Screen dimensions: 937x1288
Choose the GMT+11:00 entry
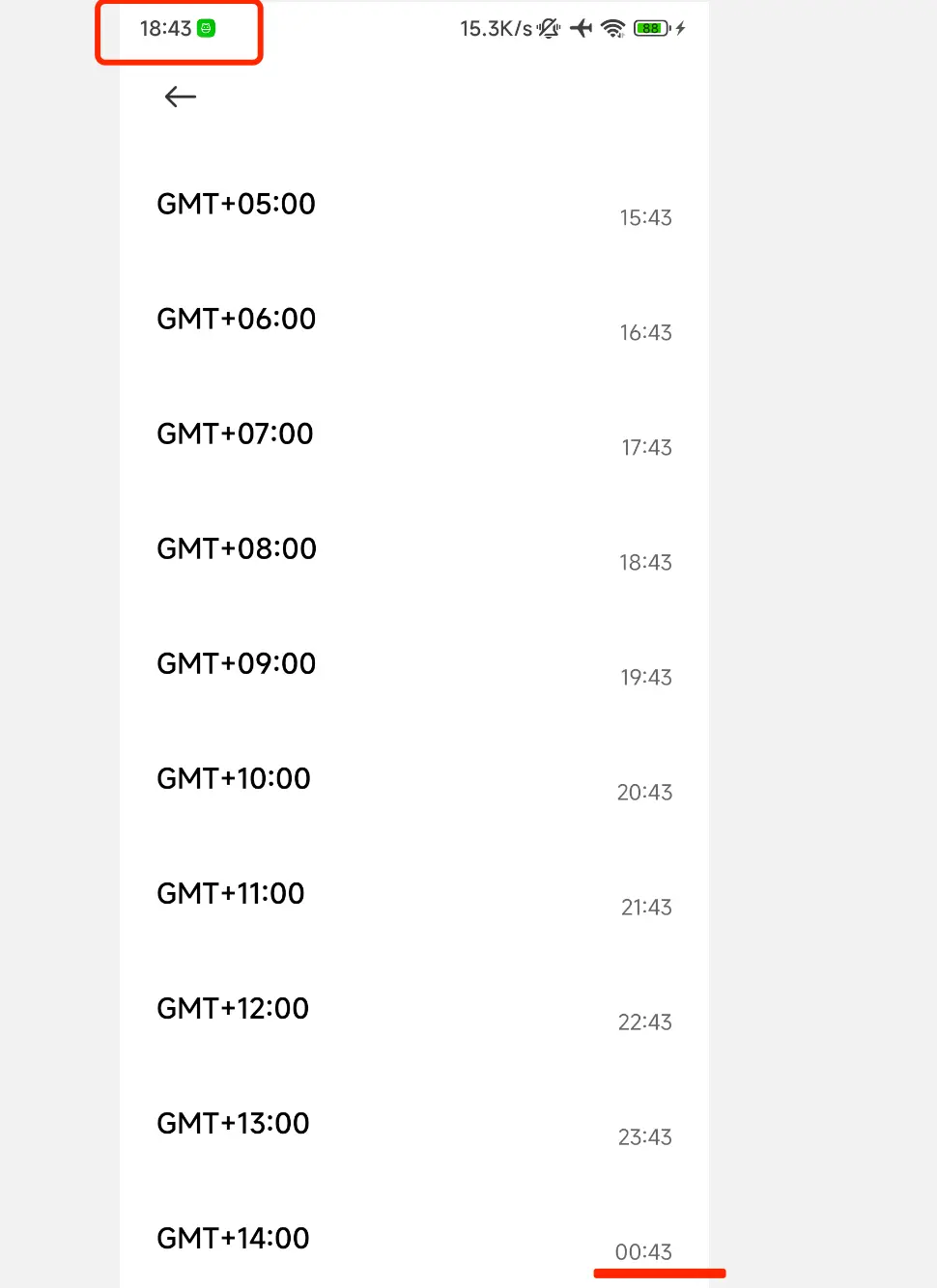231,894
